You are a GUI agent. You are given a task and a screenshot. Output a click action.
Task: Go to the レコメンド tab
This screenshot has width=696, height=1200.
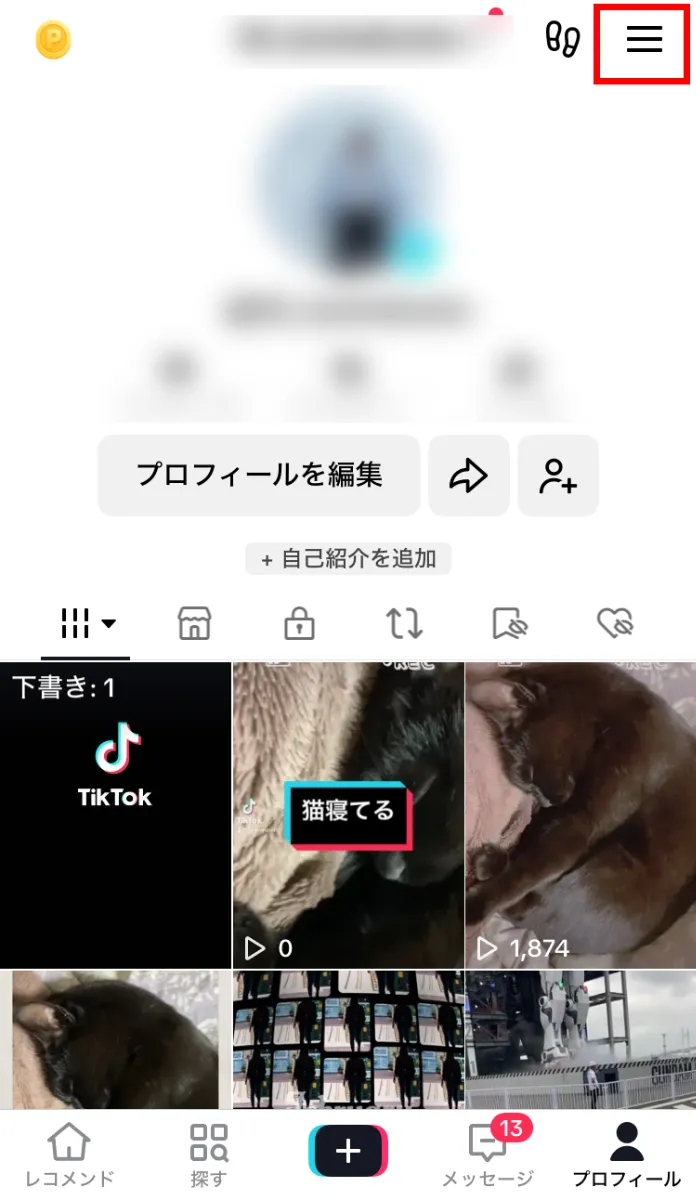point(69,1153)
